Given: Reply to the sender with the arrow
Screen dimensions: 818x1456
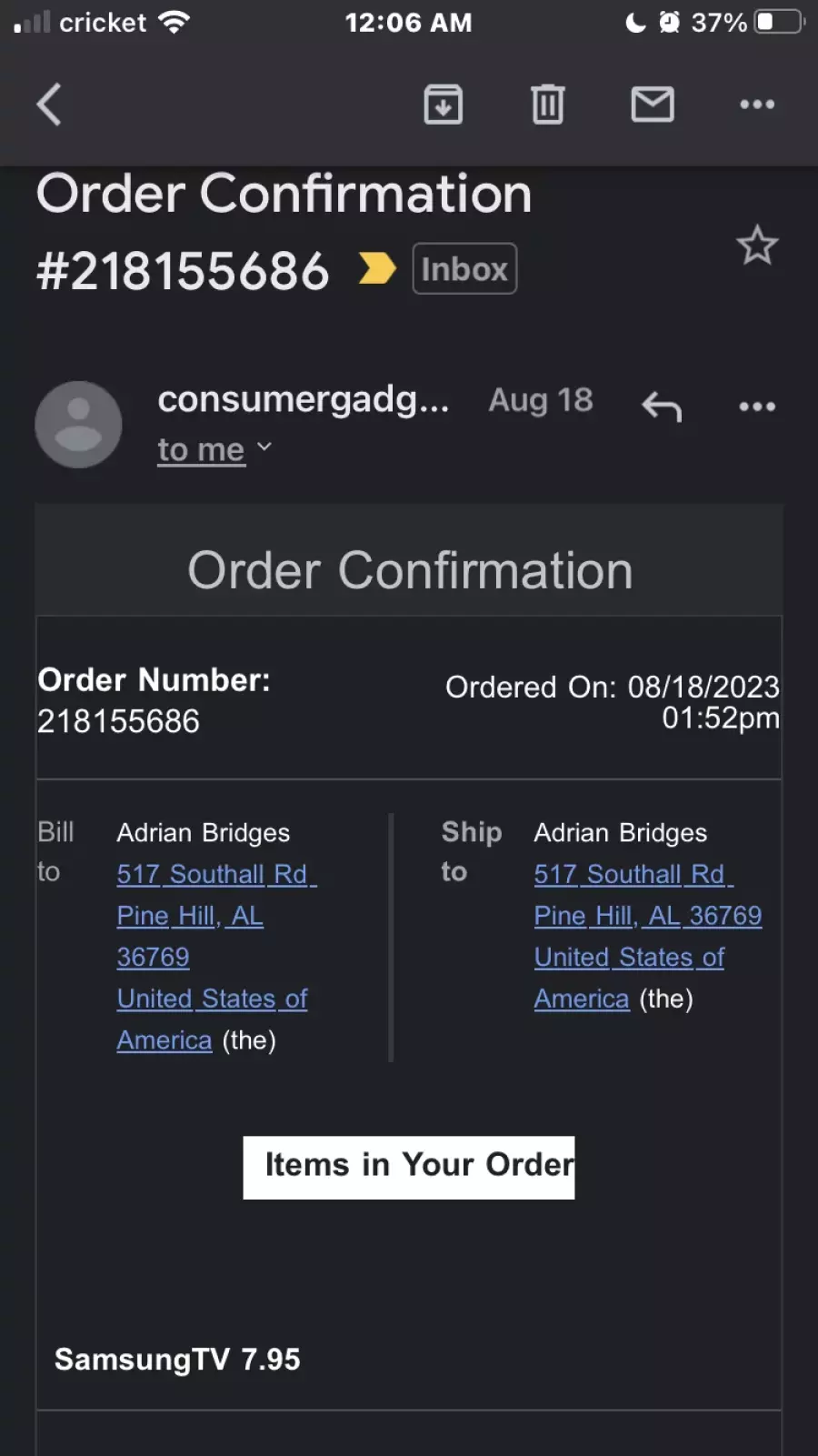Looking at the screenshot, I should [x=662, y=407].
